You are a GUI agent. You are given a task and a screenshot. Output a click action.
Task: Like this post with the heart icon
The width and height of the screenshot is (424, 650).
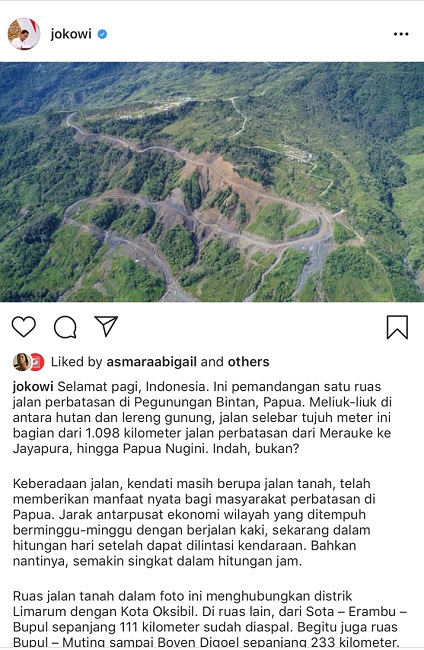[x=24, y=327]
